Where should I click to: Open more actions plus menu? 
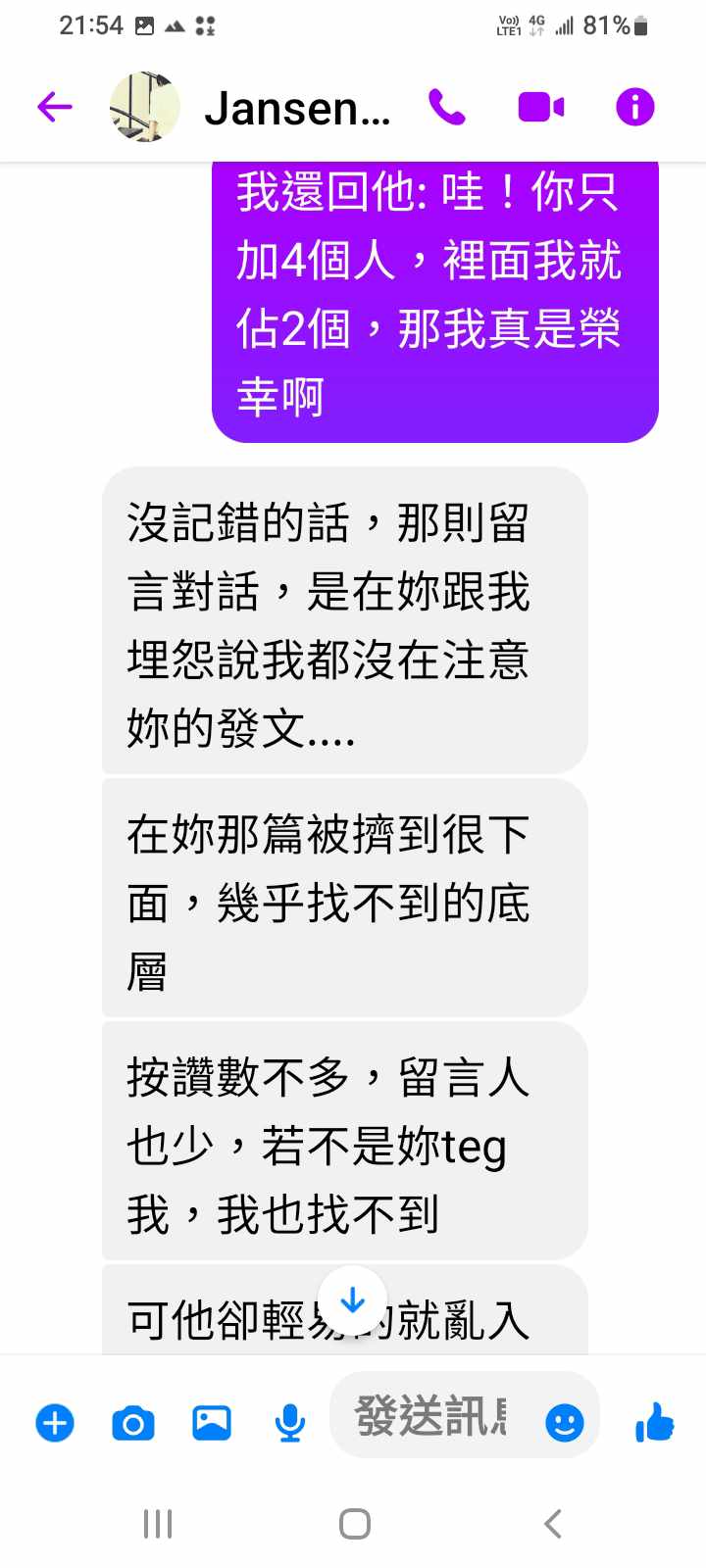click(55, 1422)
